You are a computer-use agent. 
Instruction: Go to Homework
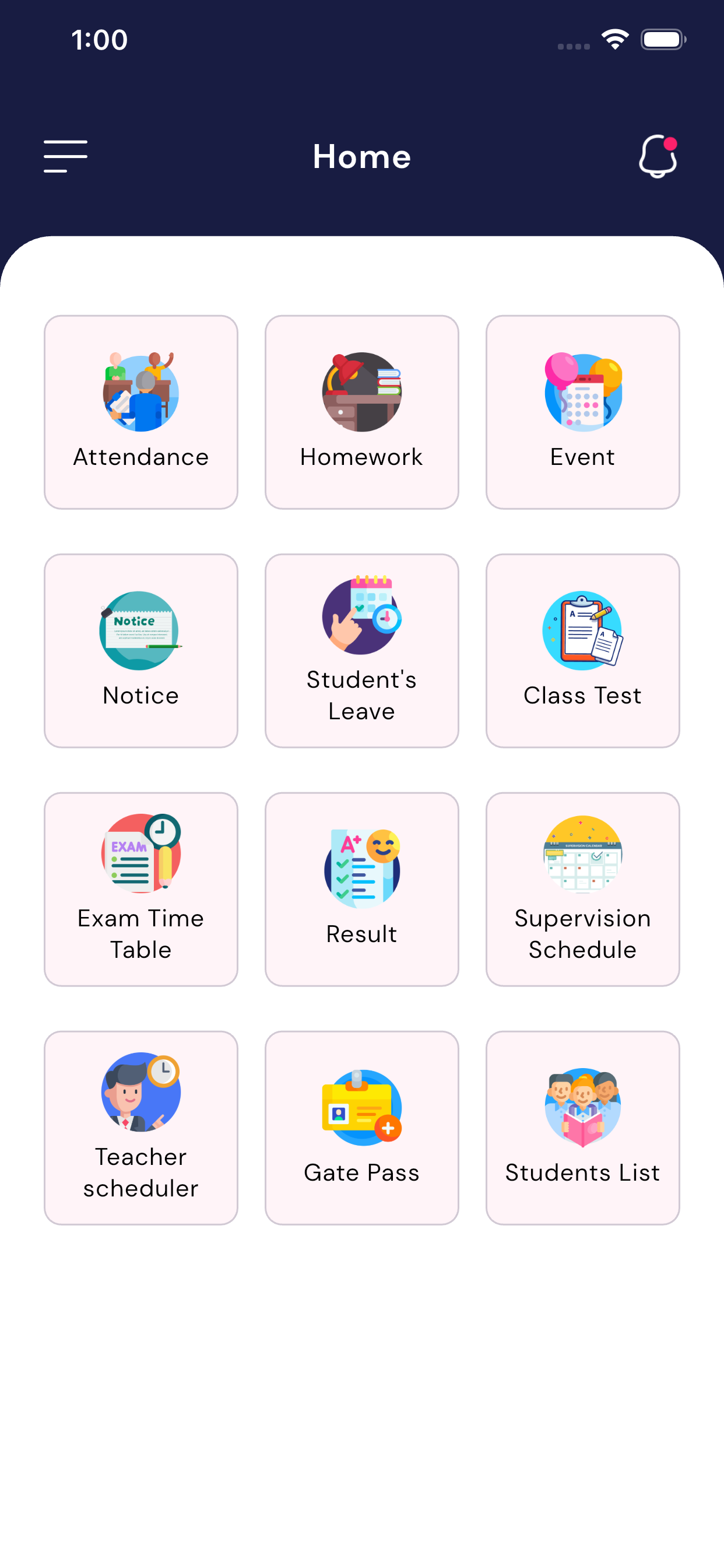pyautogui.click(x=362, y=412)
